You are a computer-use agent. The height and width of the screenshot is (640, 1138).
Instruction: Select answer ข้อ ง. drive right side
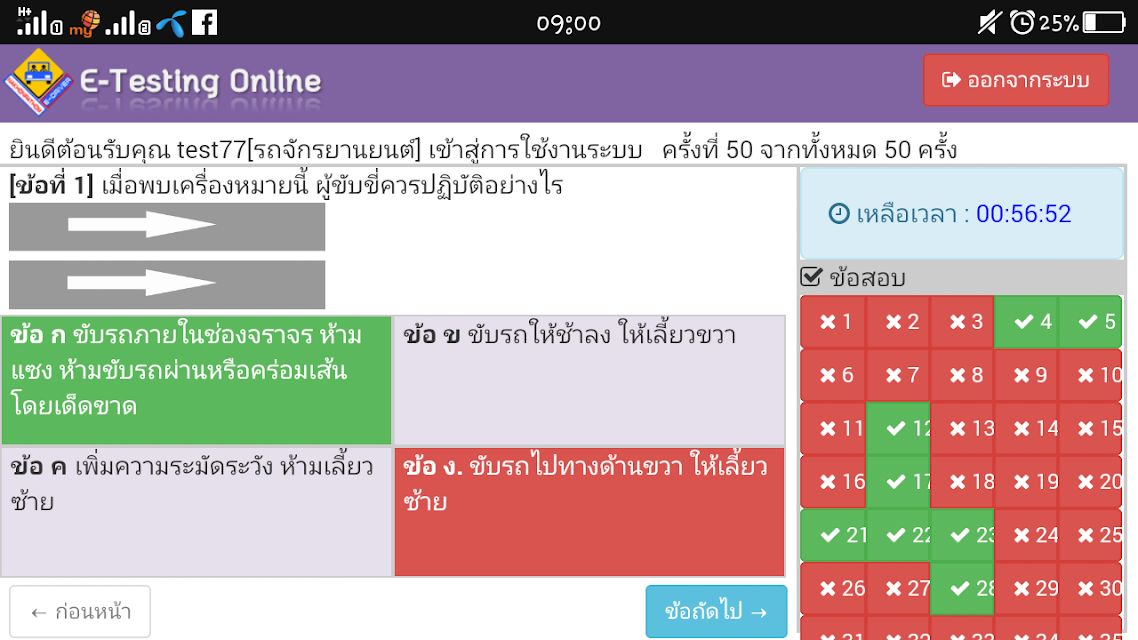pyautogui.click(x=589, y=512)
